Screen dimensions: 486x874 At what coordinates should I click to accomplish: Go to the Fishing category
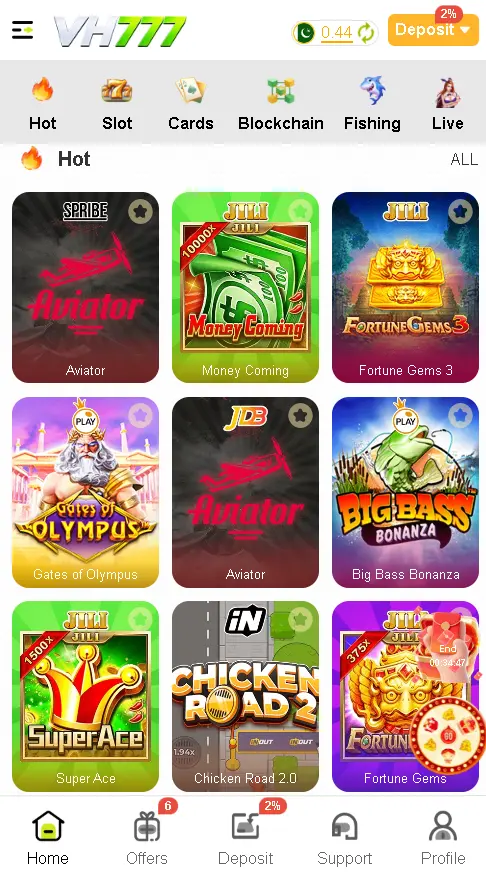click(x=372, y=104)
